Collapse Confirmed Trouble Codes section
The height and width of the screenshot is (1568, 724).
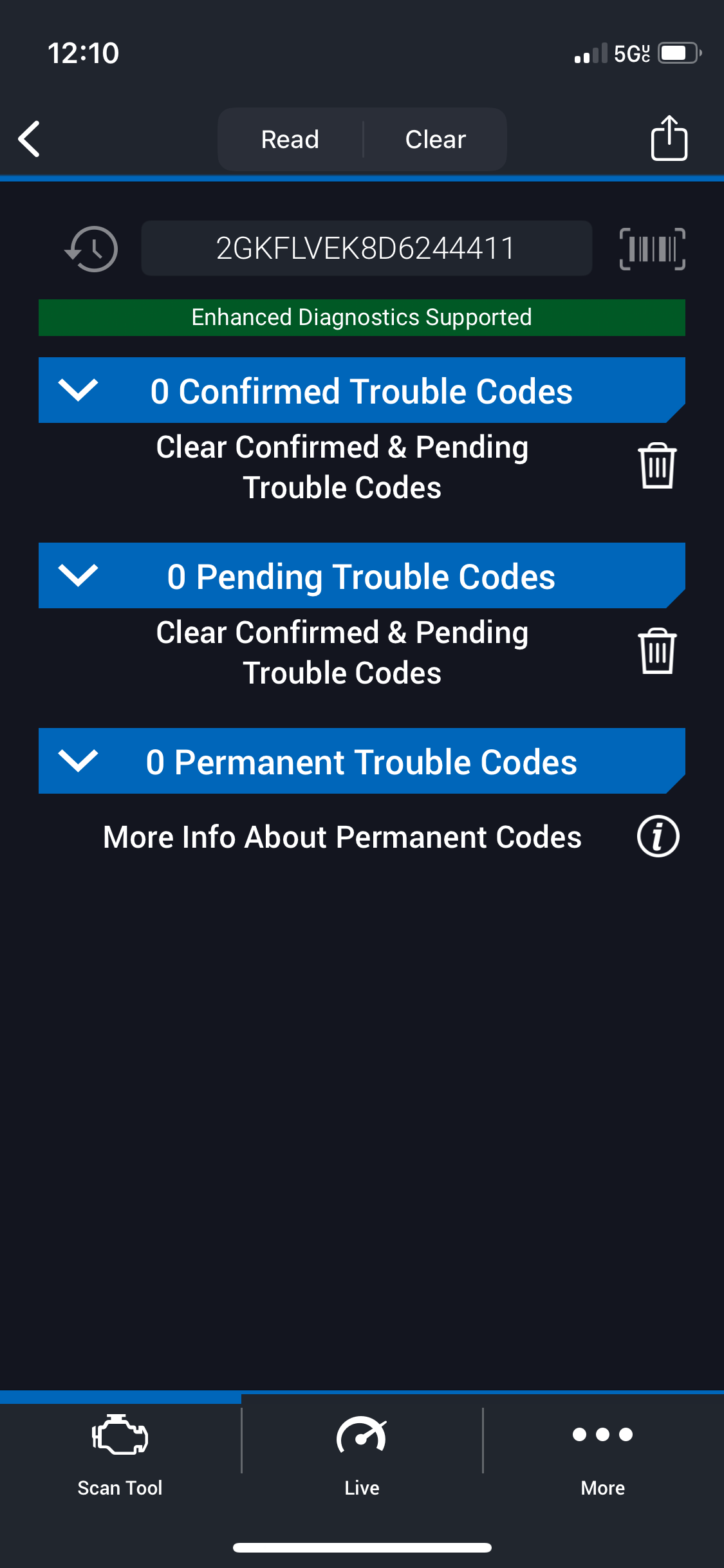click(78, 391)
